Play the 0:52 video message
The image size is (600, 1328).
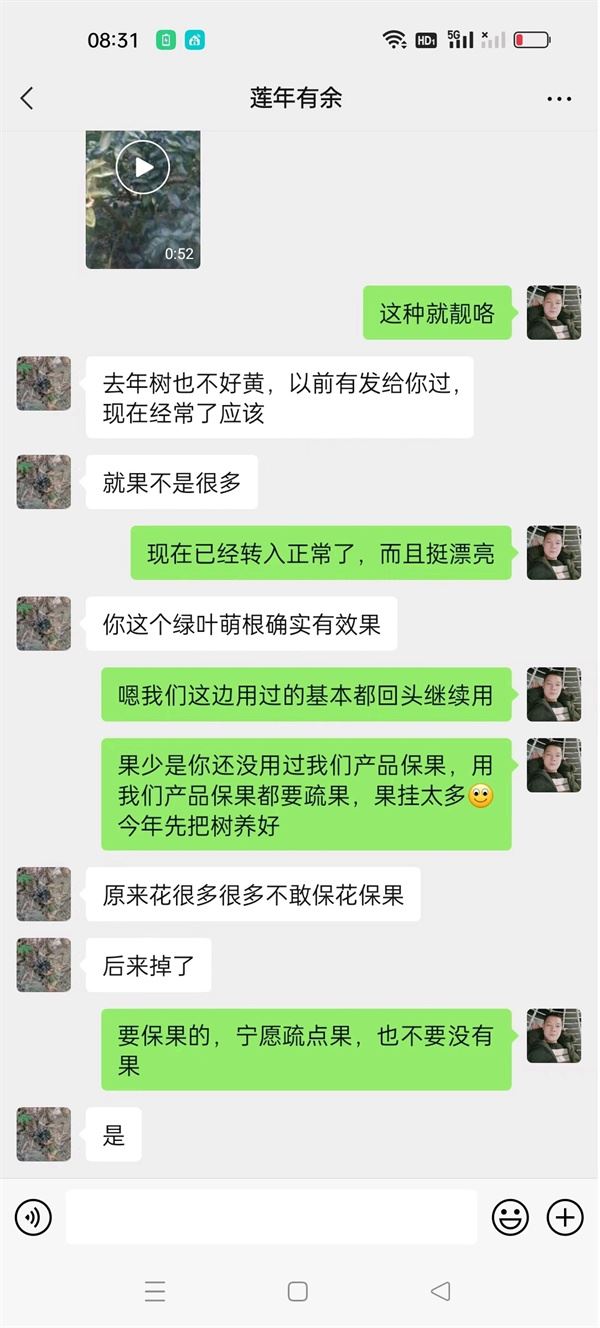(x=143, y=167)
